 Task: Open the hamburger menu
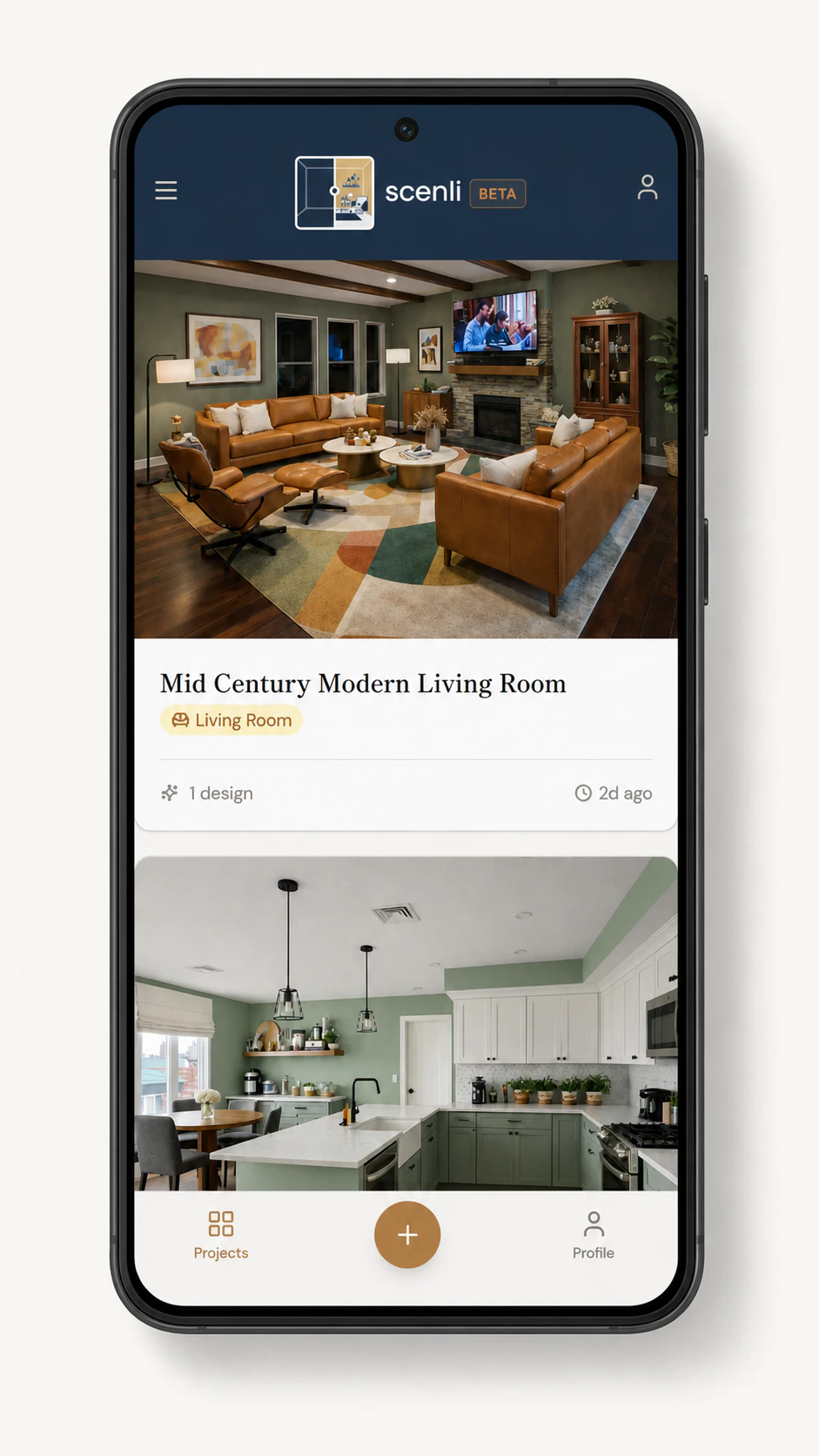point(166,191)
